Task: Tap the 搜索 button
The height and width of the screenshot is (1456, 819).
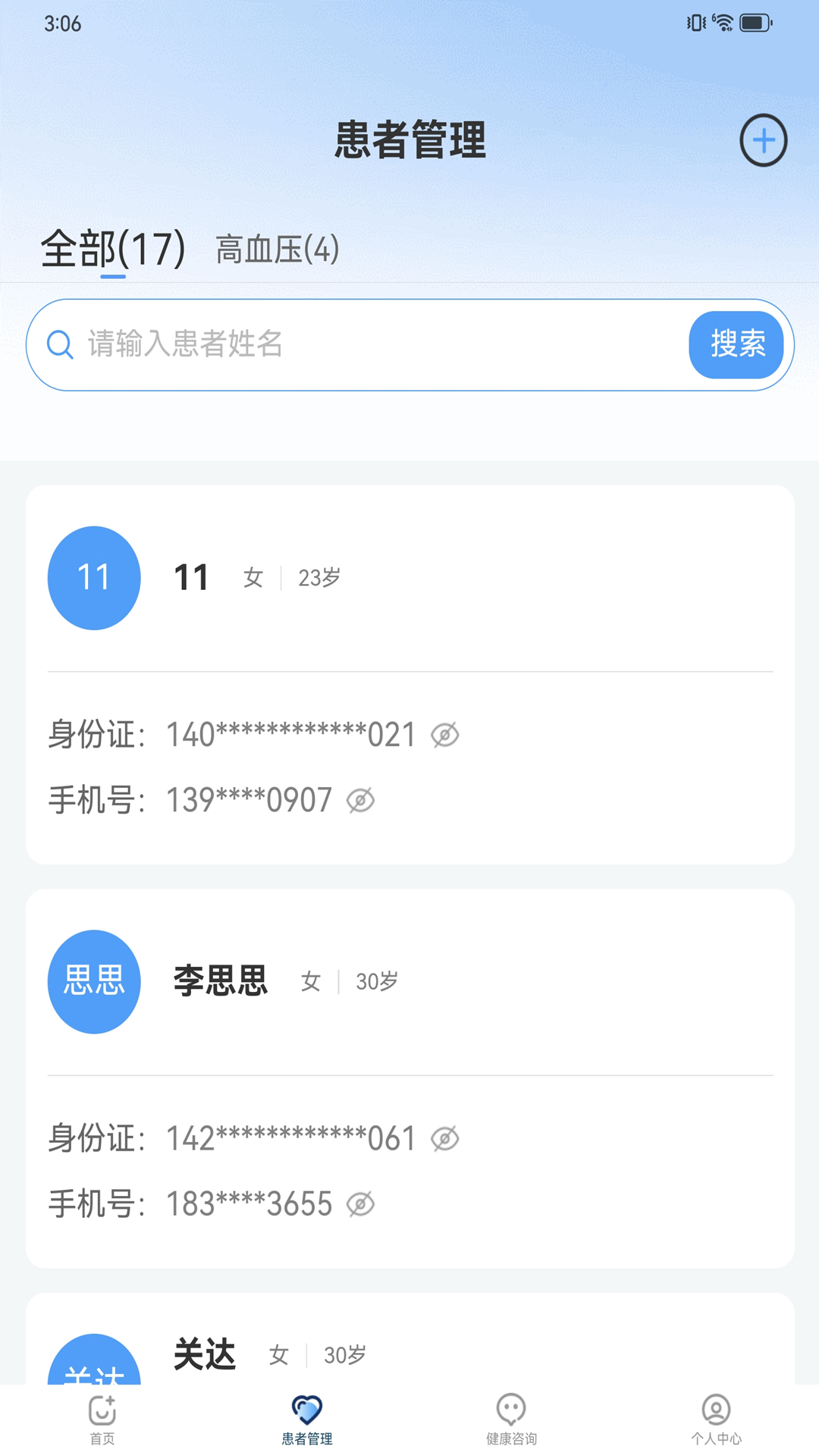Action: (x=736, y=344)
